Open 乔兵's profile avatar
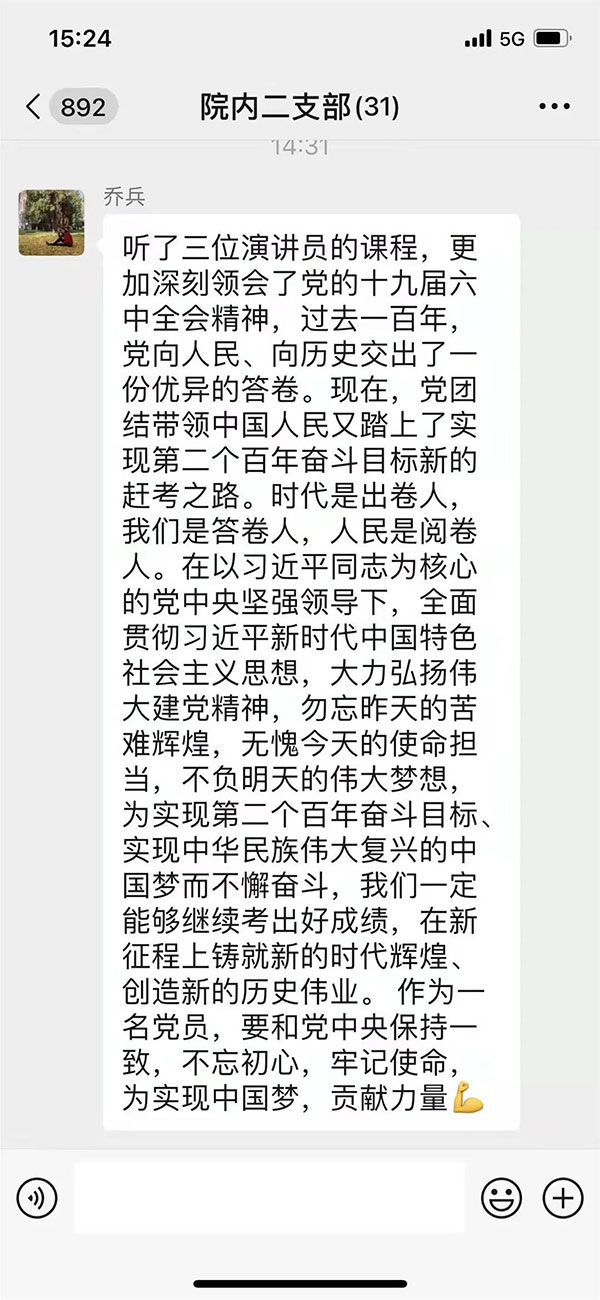600x1300 pixels. pos(51,222)
